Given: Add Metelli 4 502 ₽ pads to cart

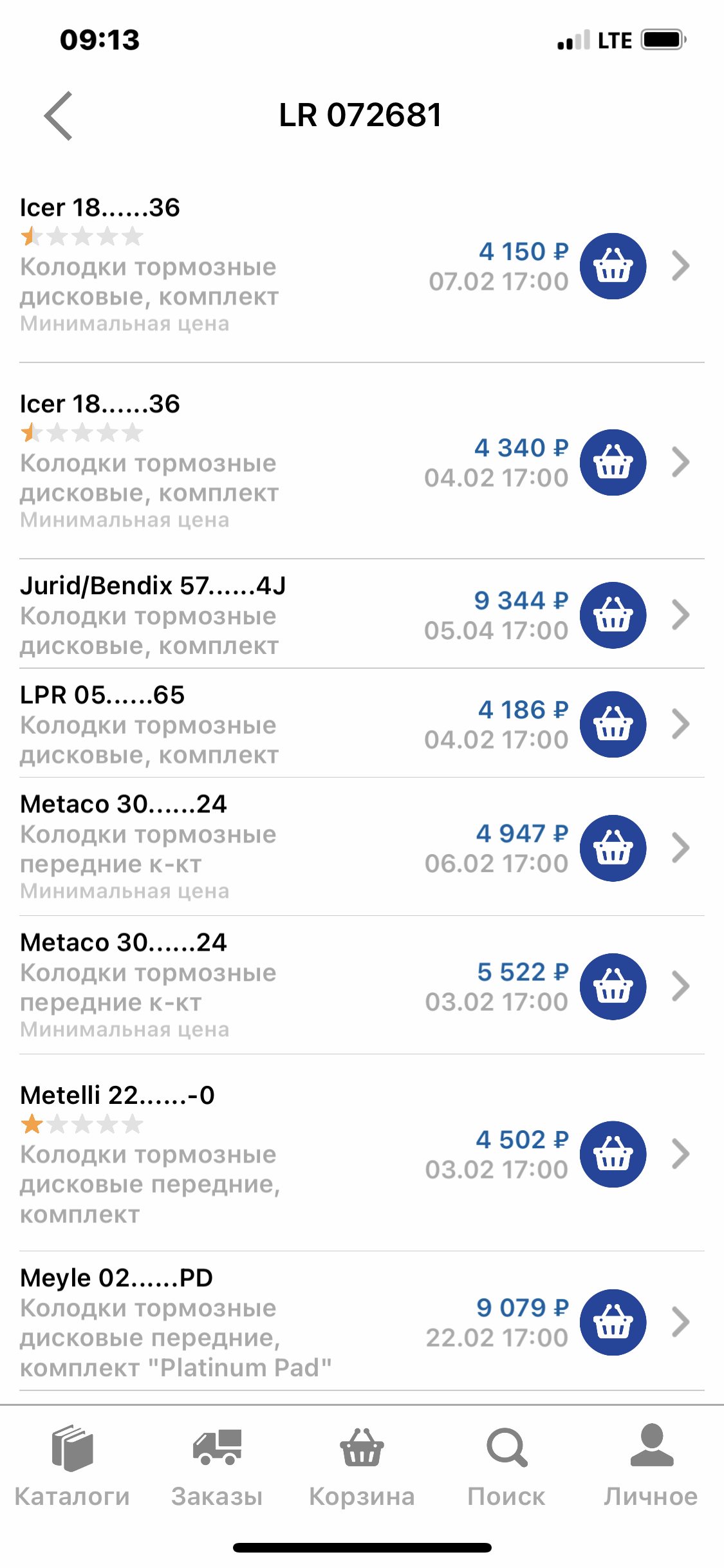Looking at the screenshot, I should (x=613, y=1154).
